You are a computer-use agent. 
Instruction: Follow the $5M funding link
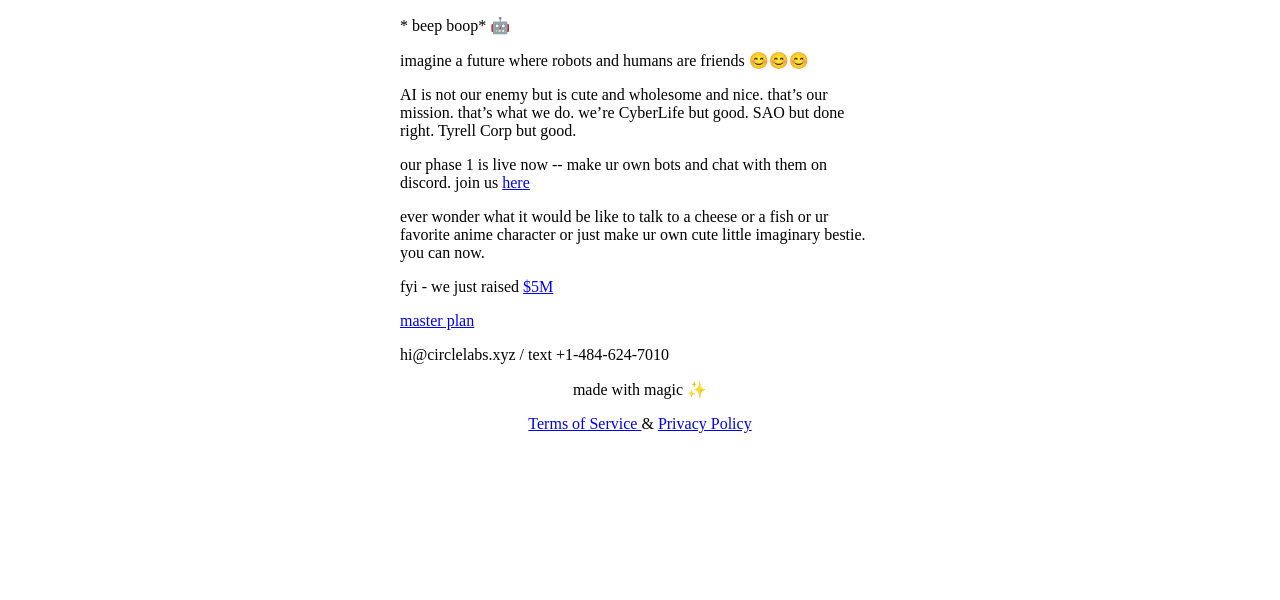pyautogui.click(x=538, y=287)
